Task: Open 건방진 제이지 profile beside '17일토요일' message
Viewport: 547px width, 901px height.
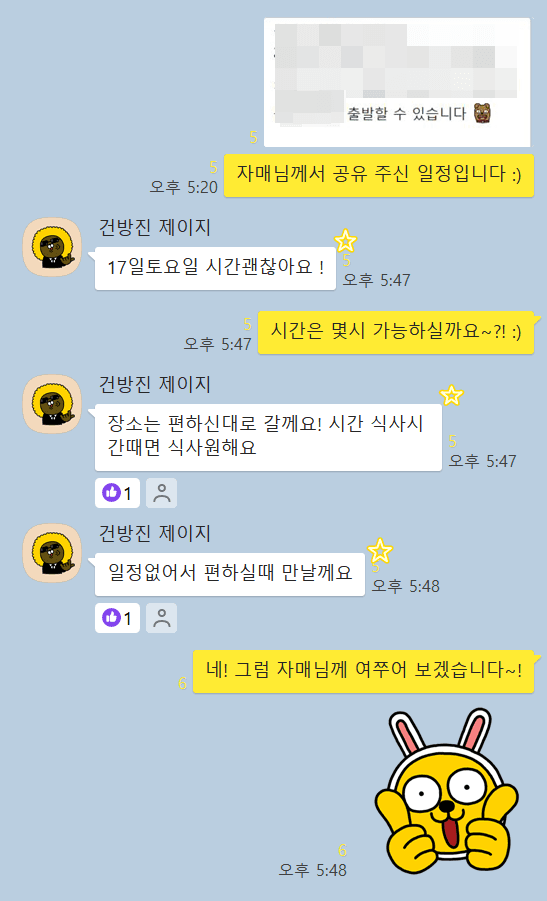Action: (52, 247)
